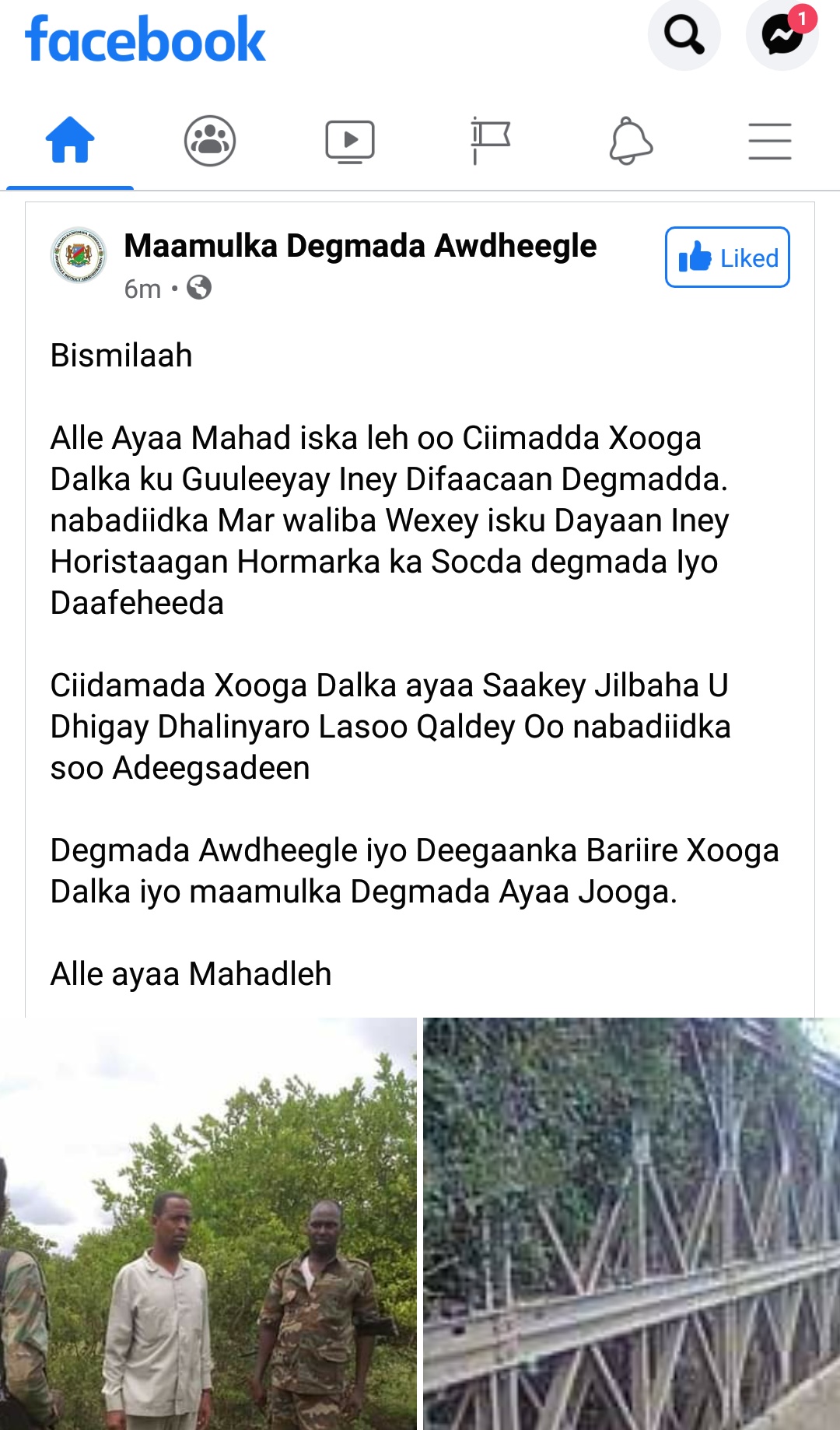This screenshot has width=840, height=1430.
Task: Open Maamulka Degmada Awdheegle page name
Action: click(x=360, y=246)
